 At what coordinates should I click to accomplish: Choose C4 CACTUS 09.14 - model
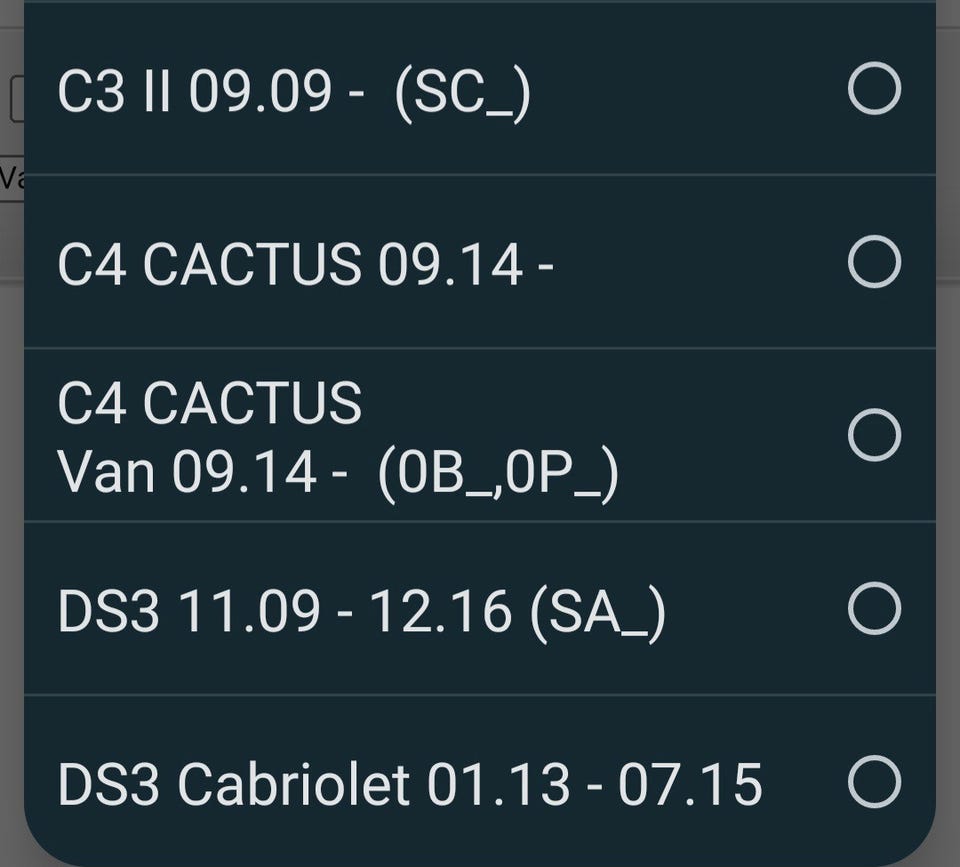(479, 262)
